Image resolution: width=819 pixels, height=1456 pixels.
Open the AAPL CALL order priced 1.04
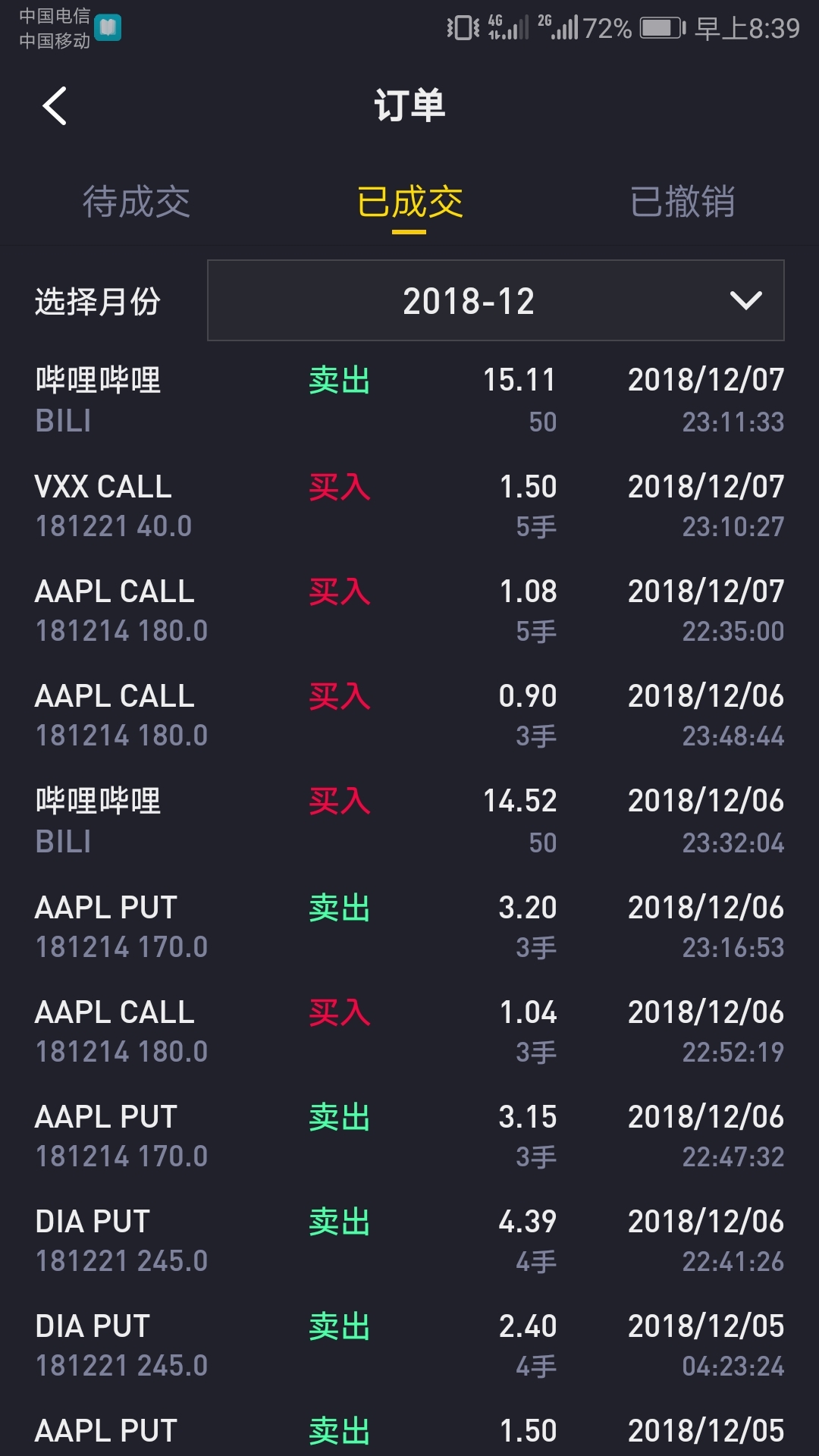409,1031
